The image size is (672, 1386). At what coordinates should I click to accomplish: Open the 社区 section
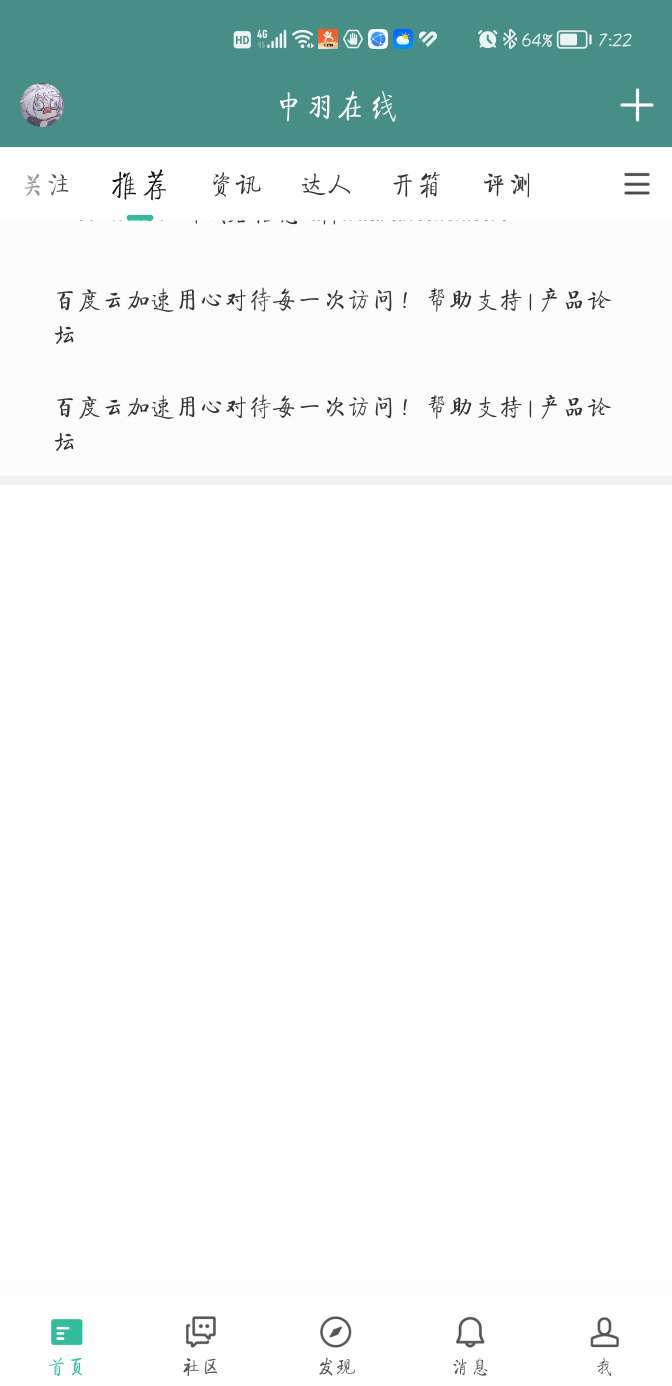point(201,1345)
